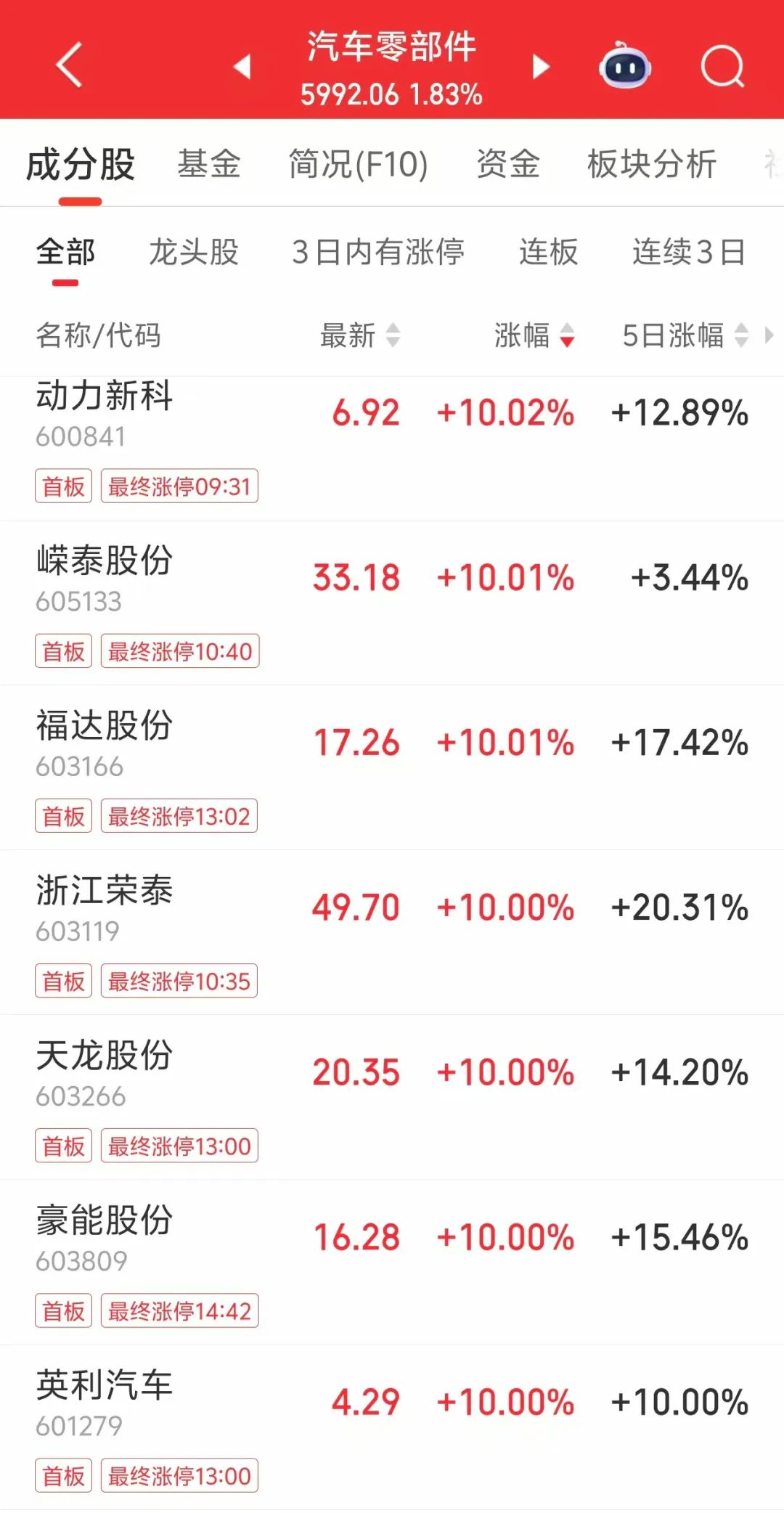The image size is (784, 1513).
Task: Go back using the header arrow
Action: [69, 66]
